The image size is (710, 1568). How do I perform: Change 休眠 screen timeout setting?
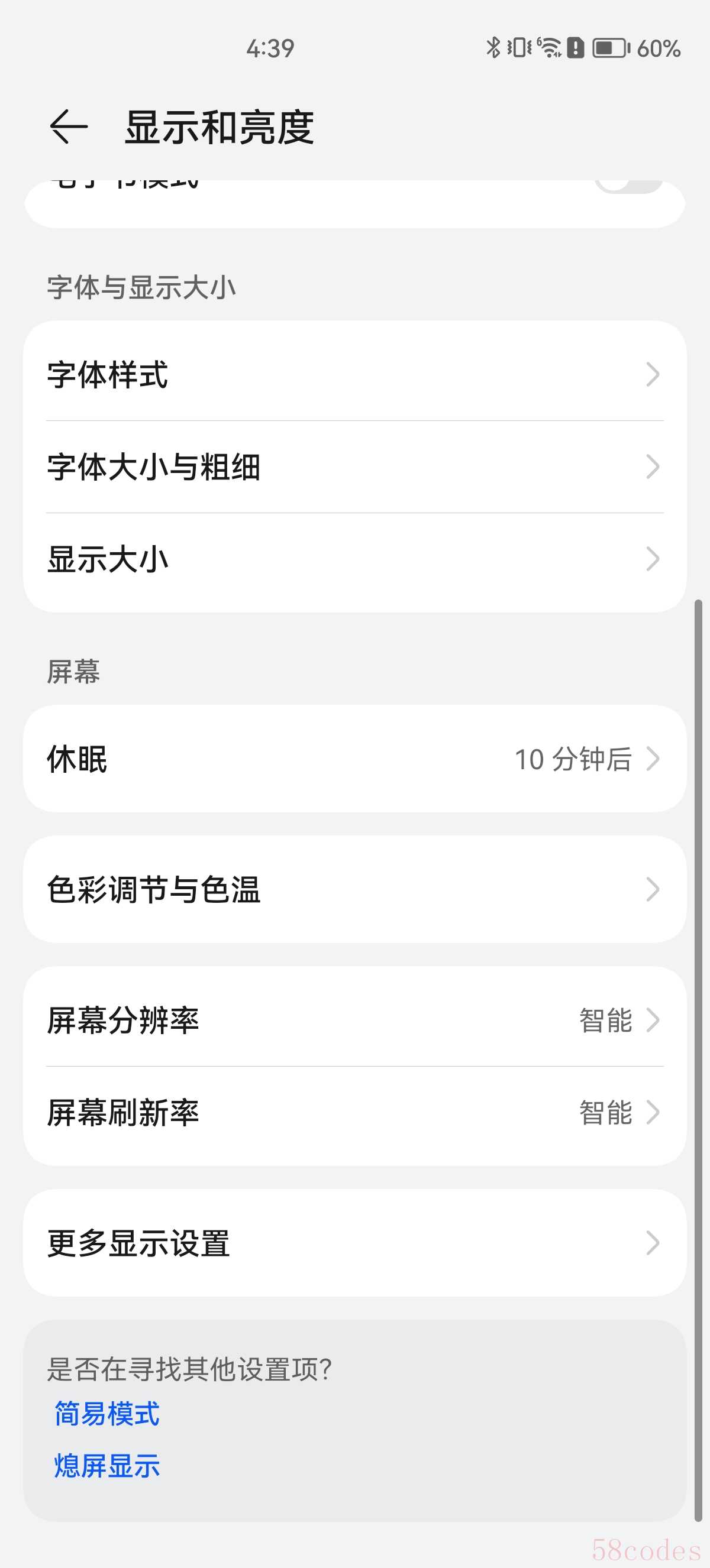(x=354, y=759)
